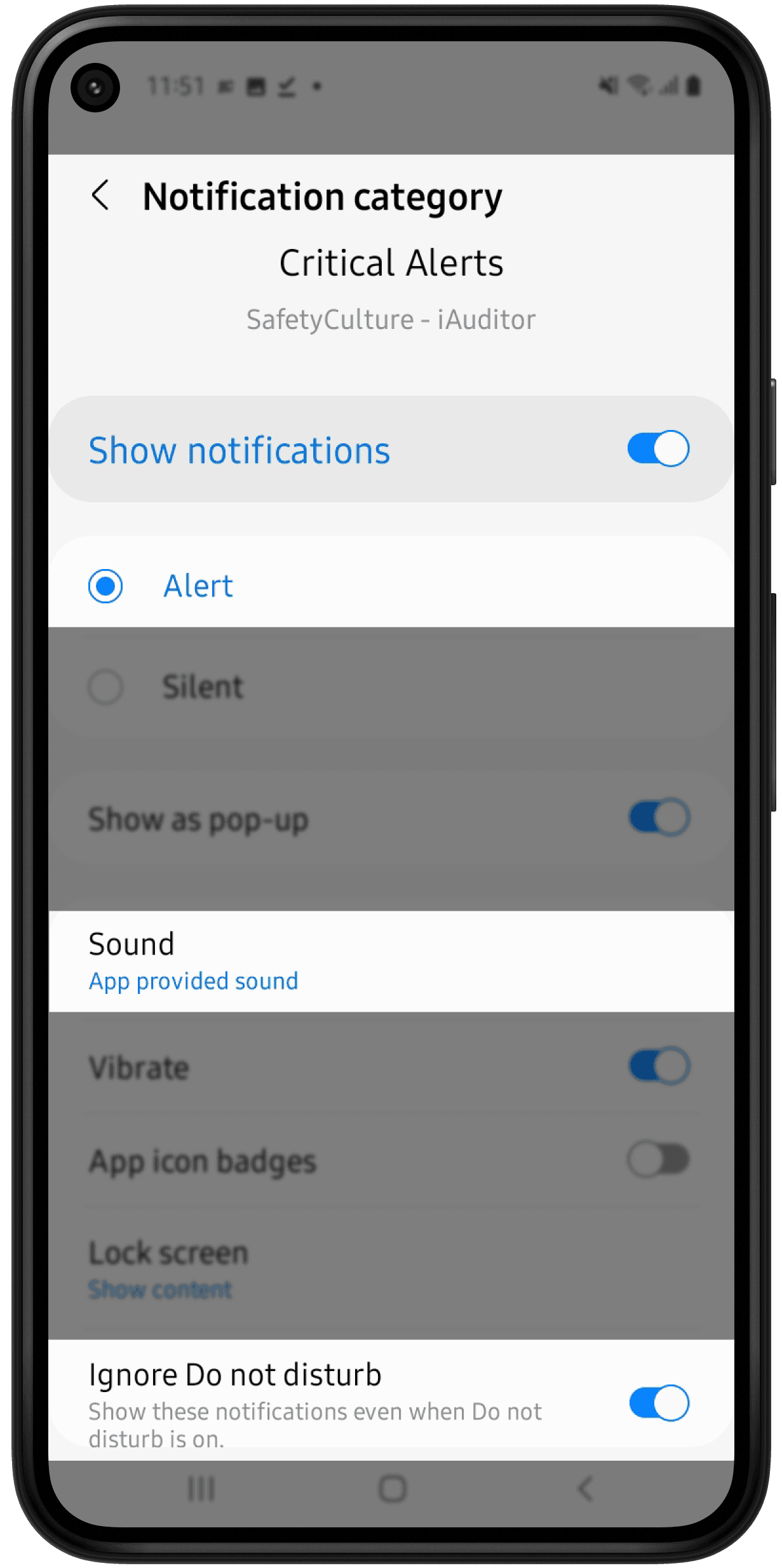The height and width of the screenshot is (1568, 782).
Task: Disable Show as pop-up
Action: coord(659,817)
